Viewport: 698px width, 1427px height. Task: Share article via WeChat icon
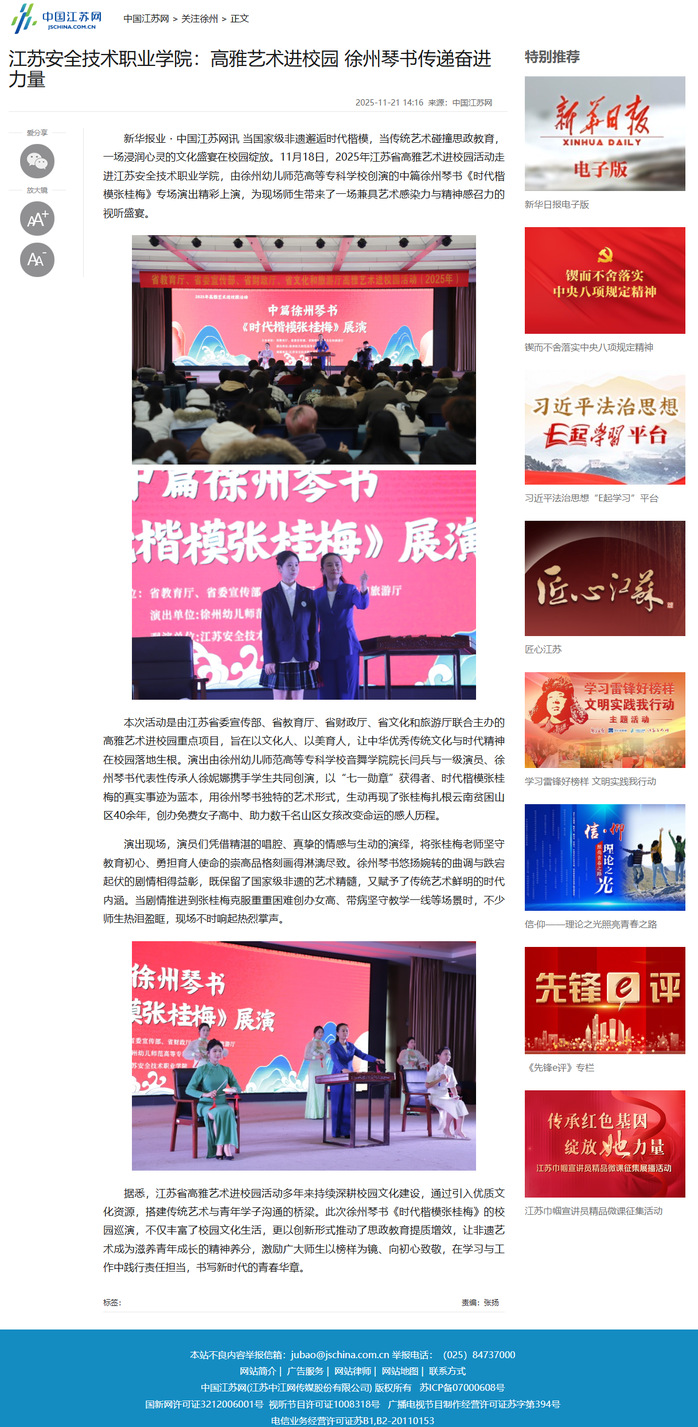coord(37,161)
